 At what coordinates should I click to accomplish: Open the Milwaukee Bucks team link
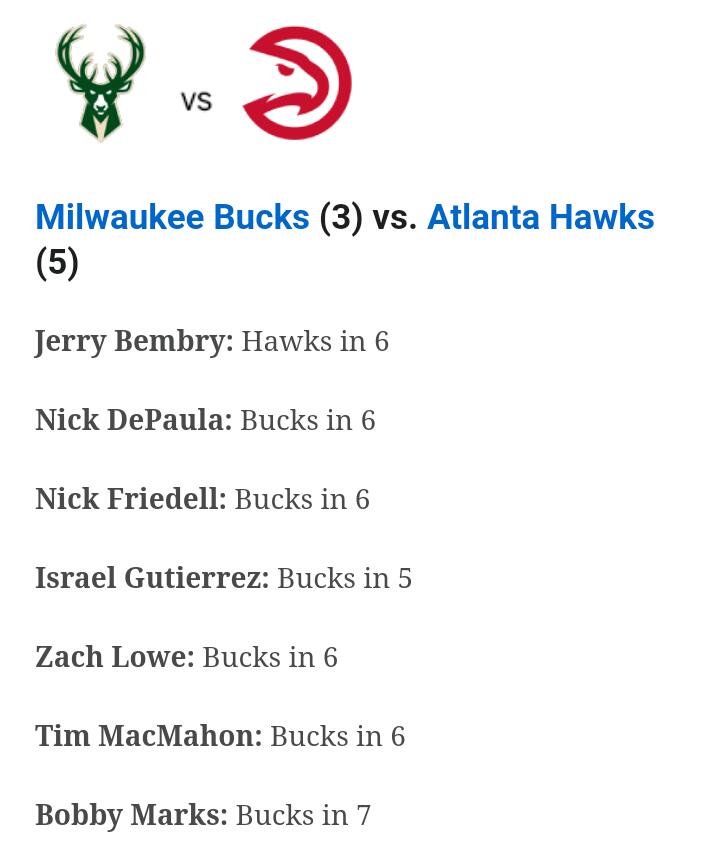[x=172, y=217]
